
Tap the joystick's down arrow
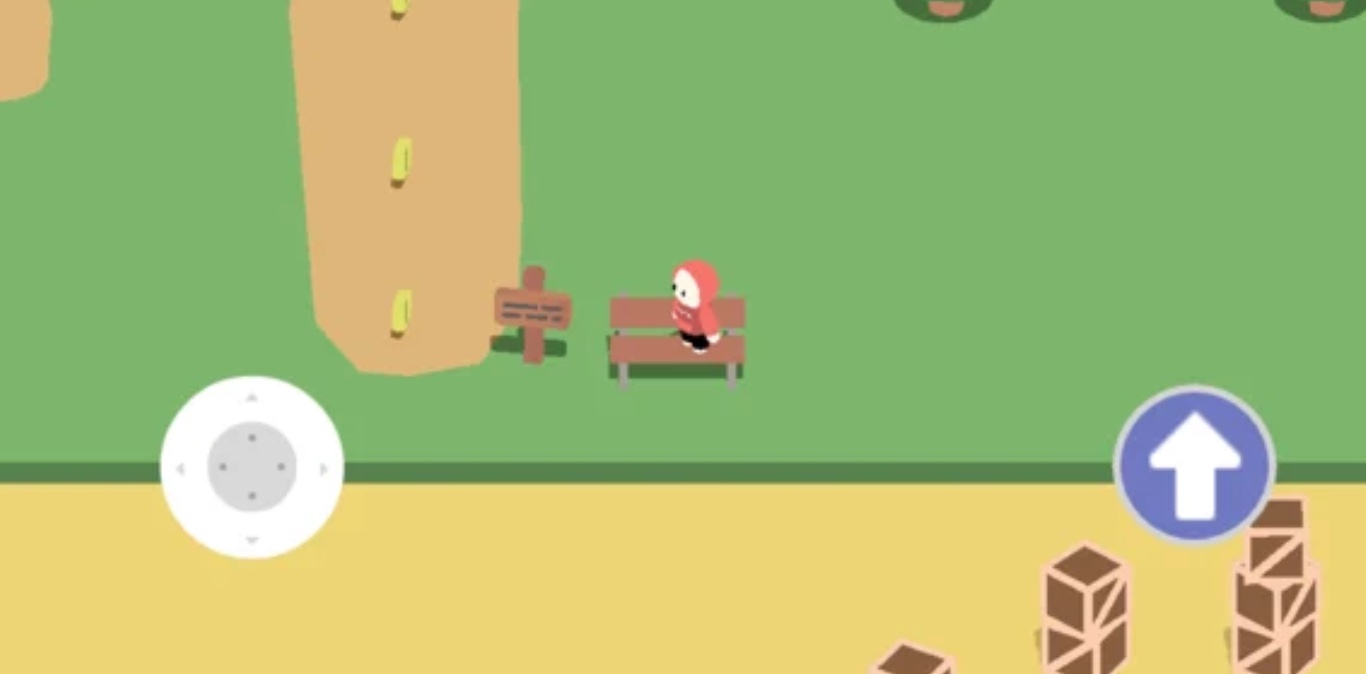252,540
